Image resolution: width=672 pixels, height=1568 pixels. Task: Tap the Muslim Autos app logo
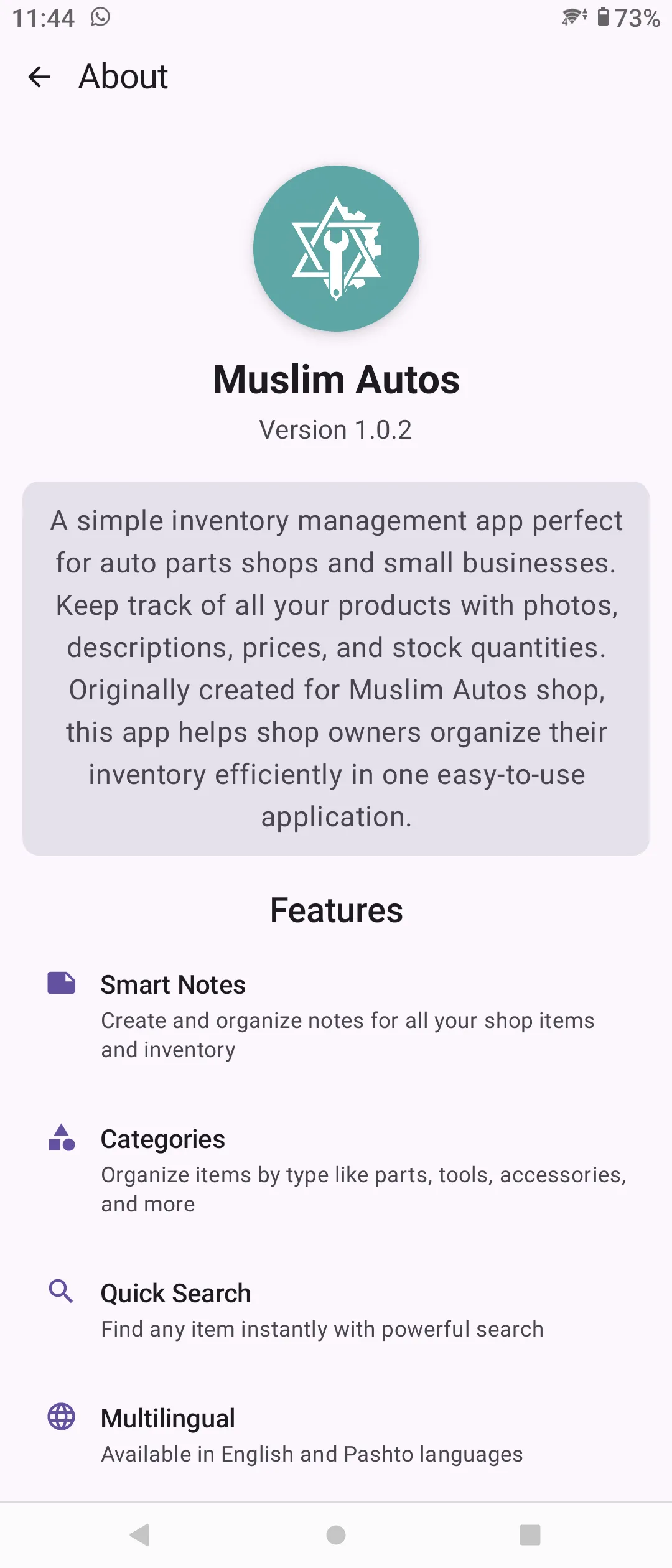click(336, 248)
